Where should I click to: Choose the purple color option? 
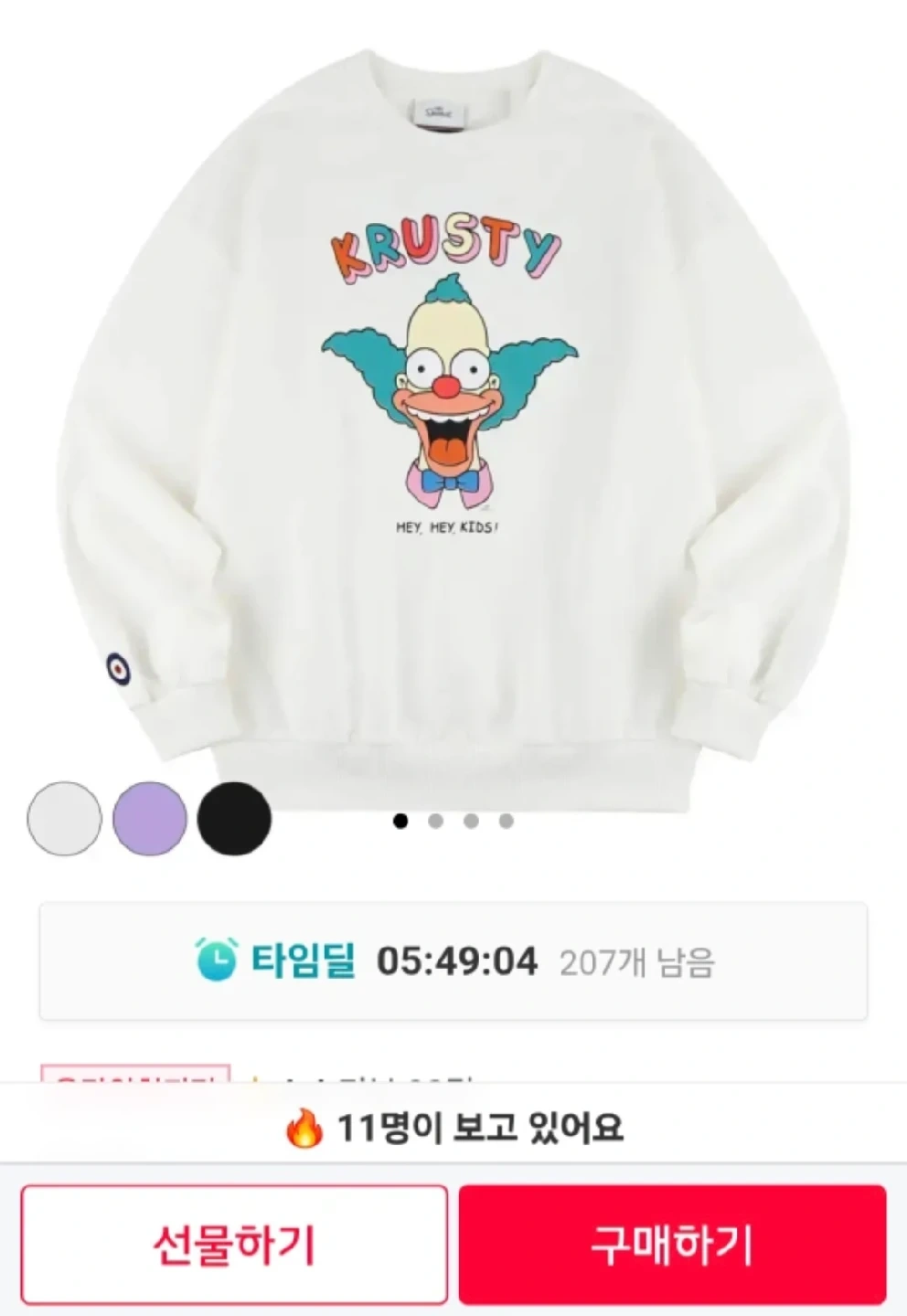[149, 818]
